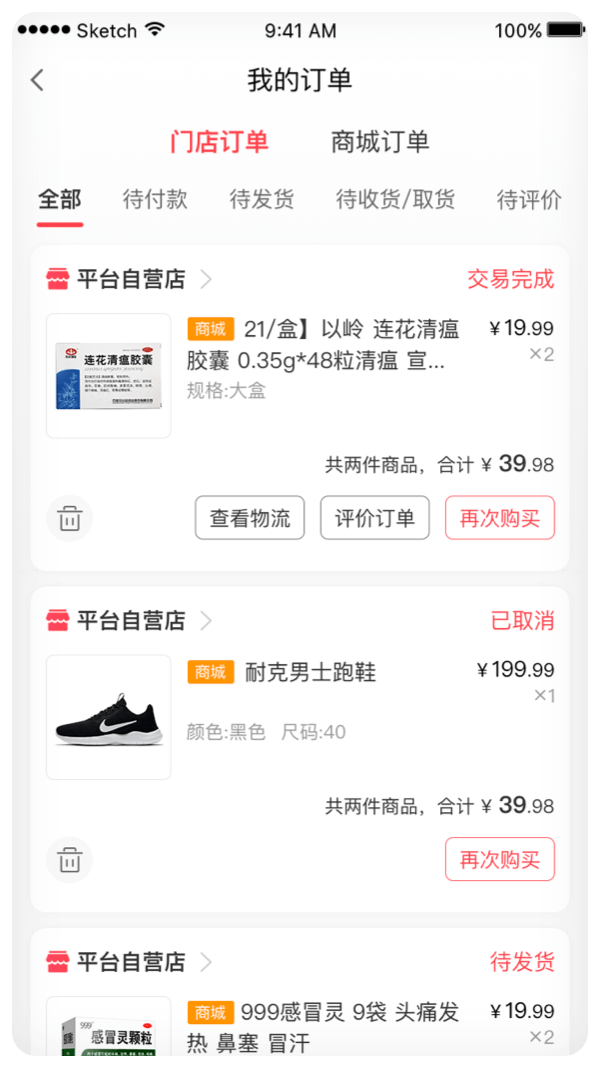Go back from 我的订单 page
This screenshot has height=1068, width=600.
click(x=38, y=80)
